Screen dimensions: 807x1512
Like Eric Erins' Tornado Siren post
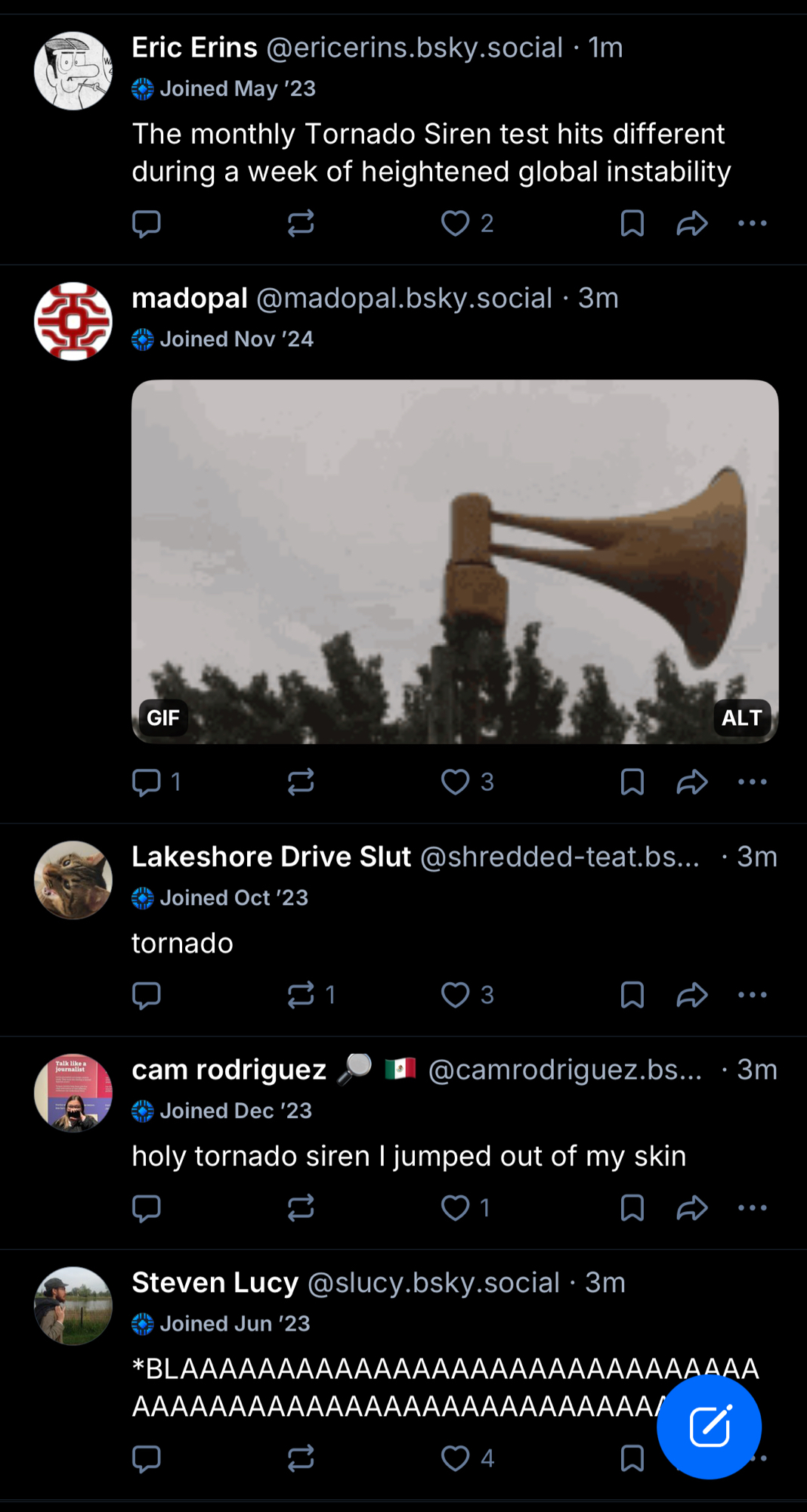coord(456,224)
